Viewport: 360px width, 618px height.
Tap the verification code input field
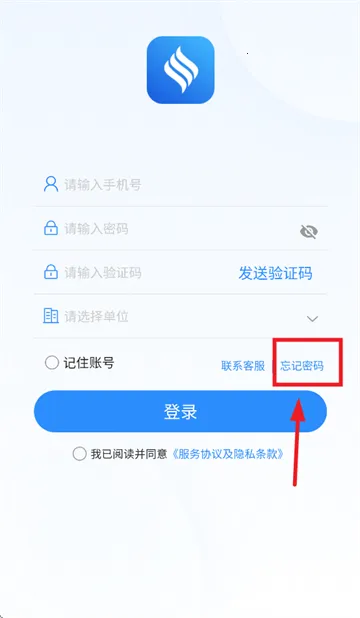click(134, 273)
